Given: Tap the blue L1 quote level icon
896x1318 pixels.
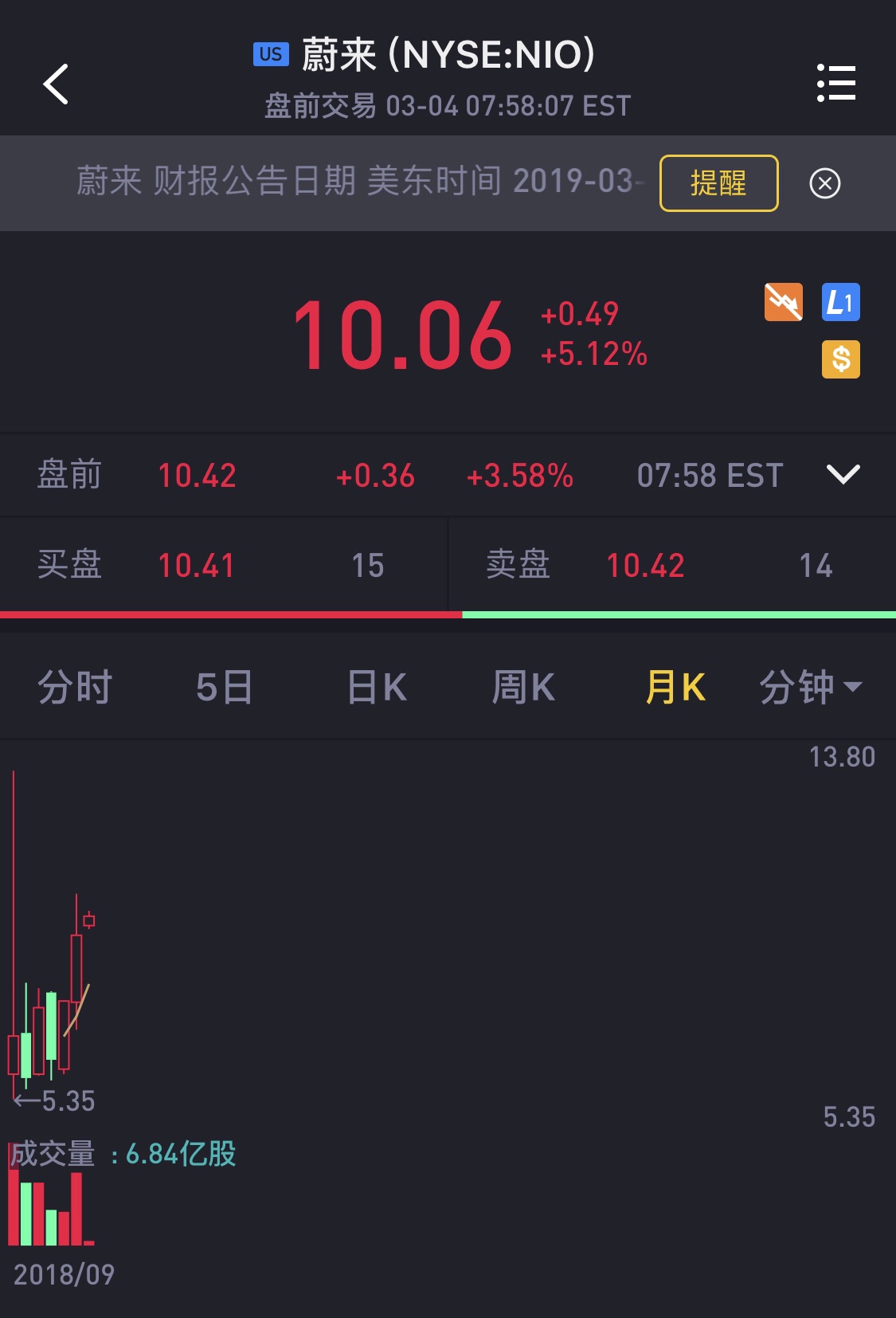Looking at the screenshot, I should tap(840, 302).
